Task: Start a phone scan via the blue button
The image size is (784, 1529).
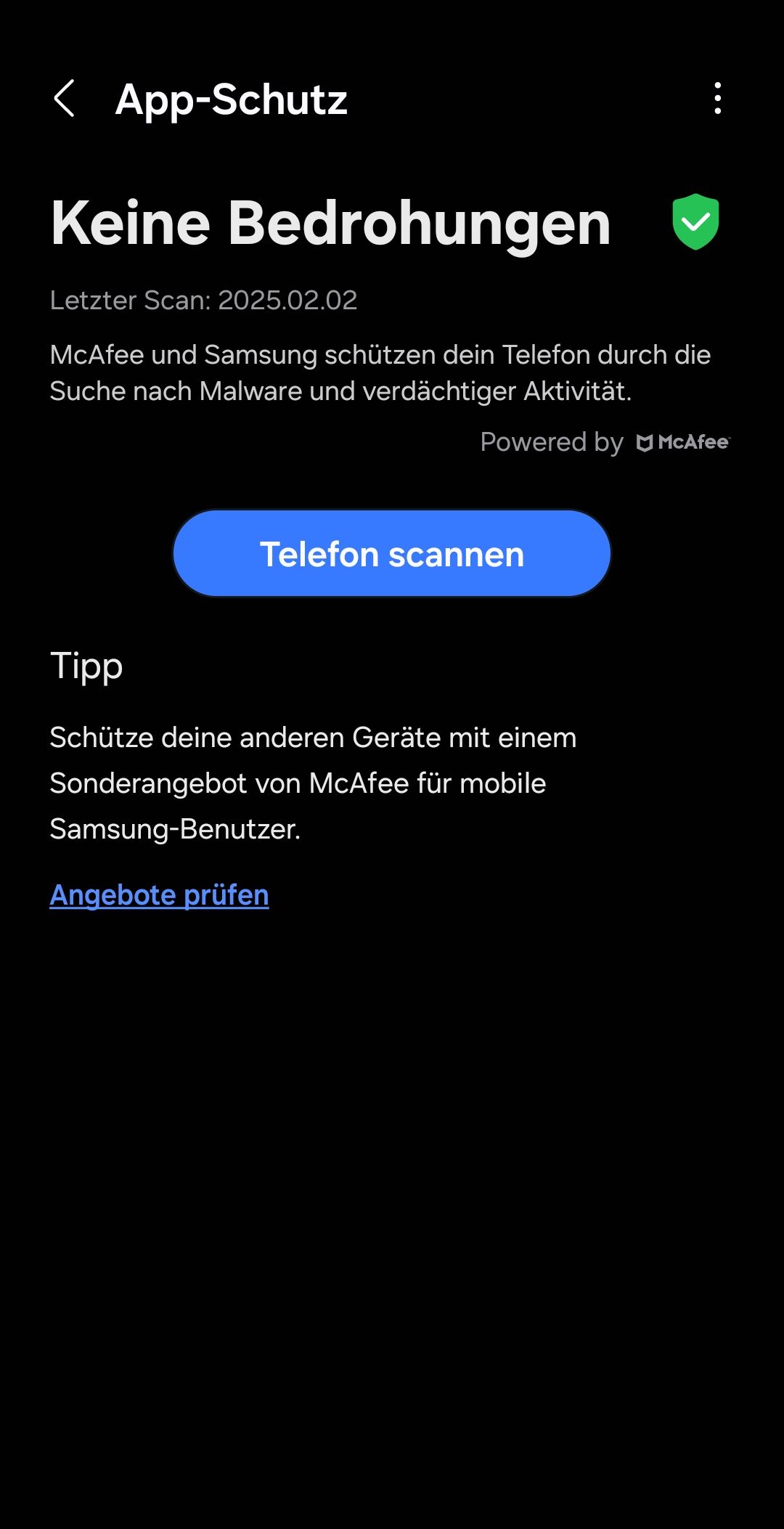Action: point(392,553)
